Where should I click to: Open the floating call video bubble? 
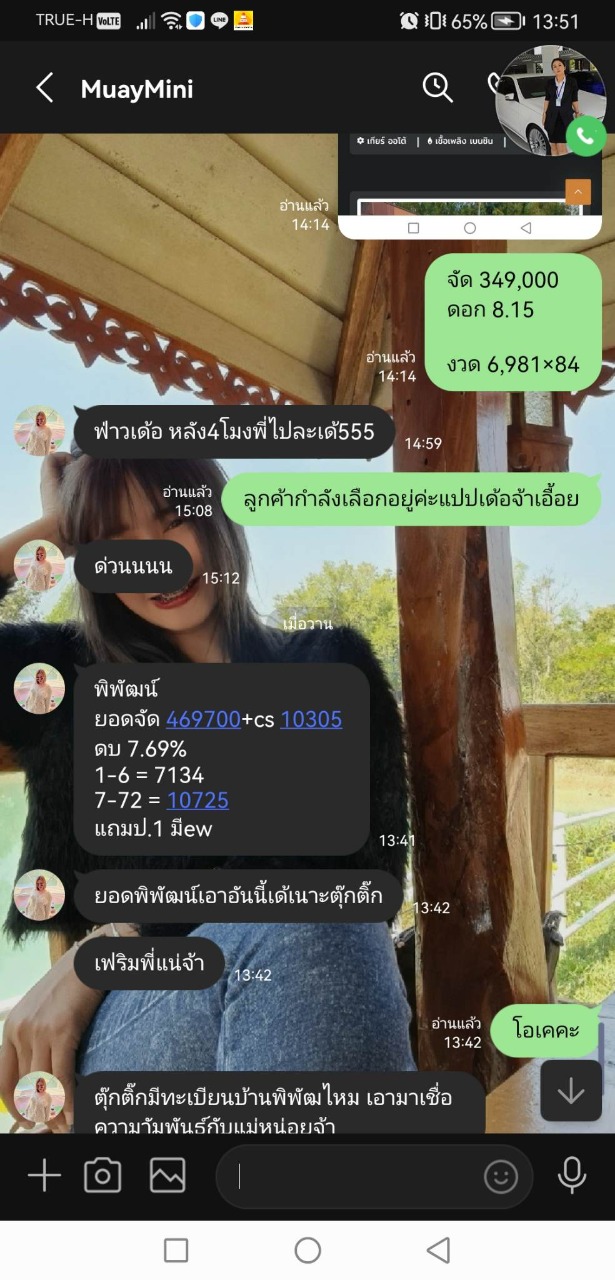pyautogui.click(x=548, y=98)
